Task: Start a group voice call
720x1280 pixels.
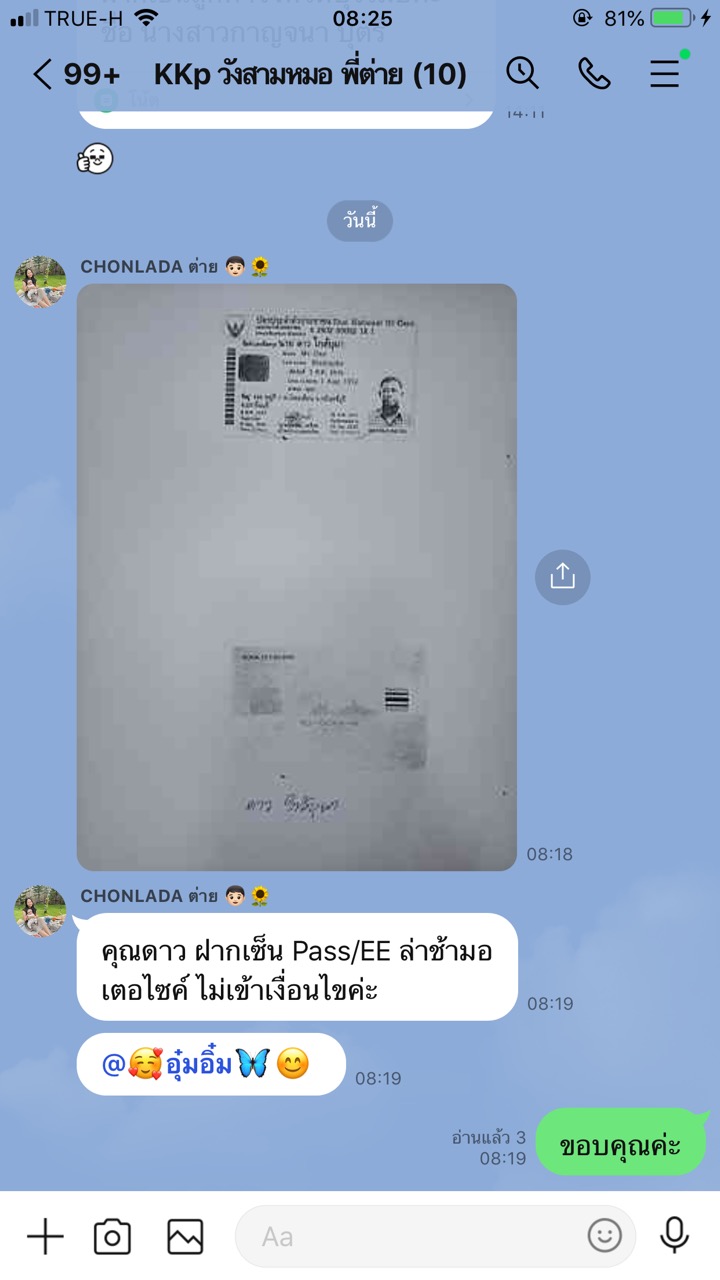Action: pos(594,73)
